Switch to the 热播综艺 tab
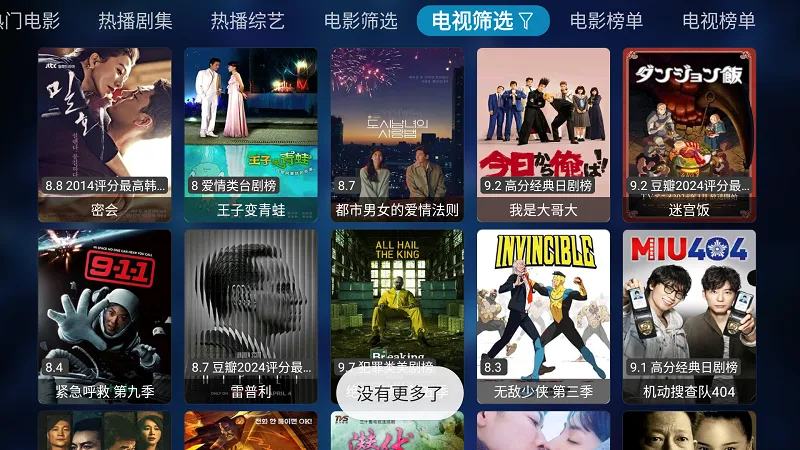This screenshot has width=800, height=450. click(x=247, y=20)
